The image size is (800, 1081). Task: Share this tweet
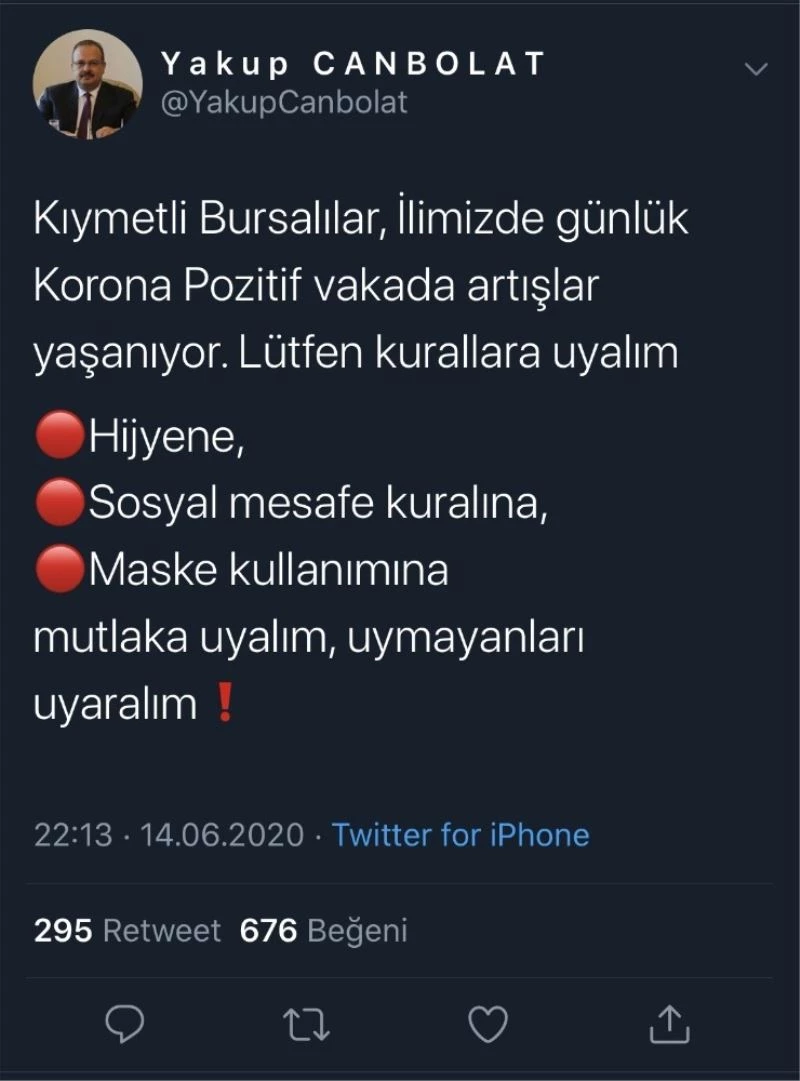click(670, 1024)
